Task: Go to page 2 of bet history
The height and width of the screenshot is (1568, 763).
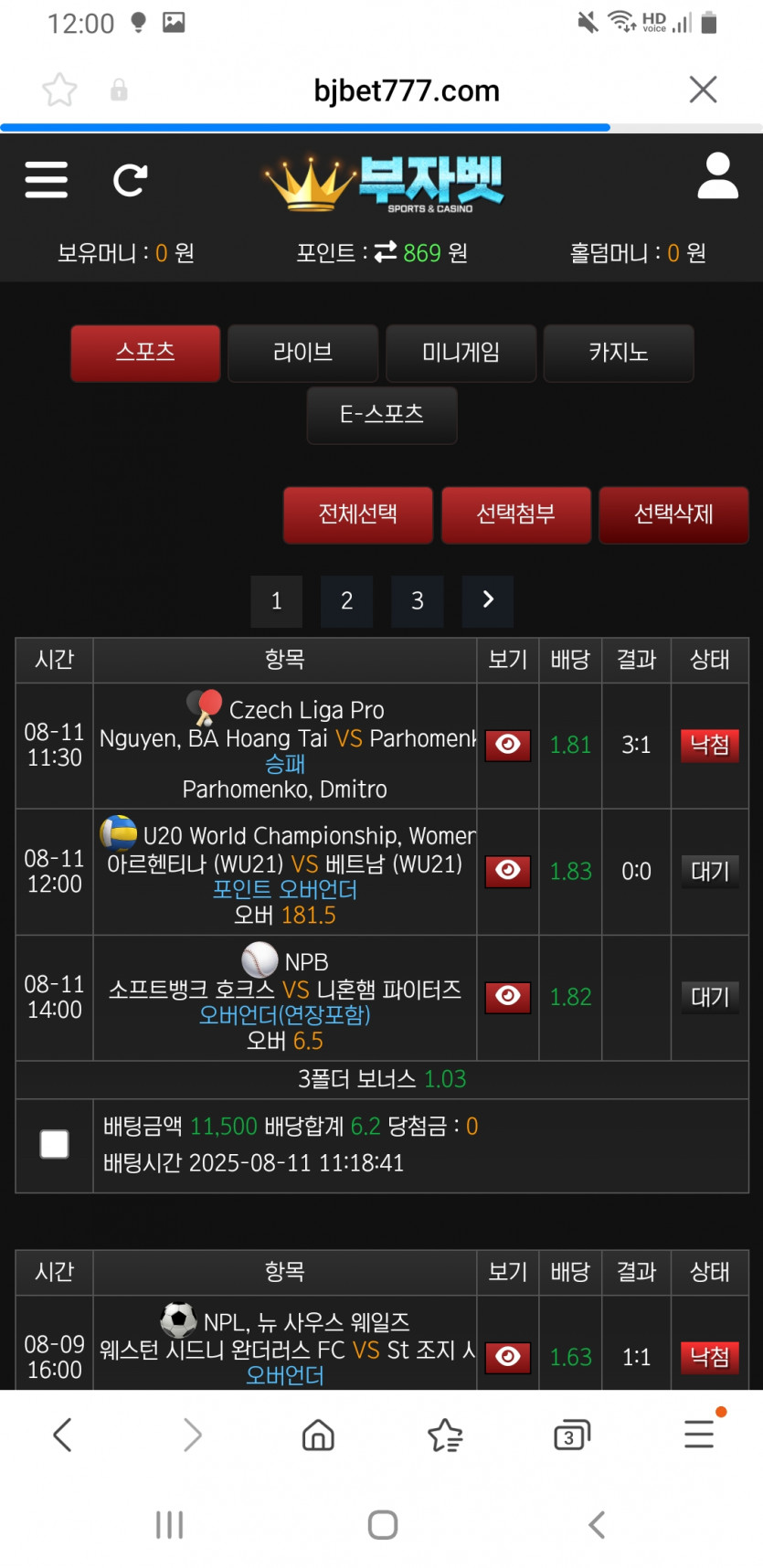Action: (x=347, y=601)
